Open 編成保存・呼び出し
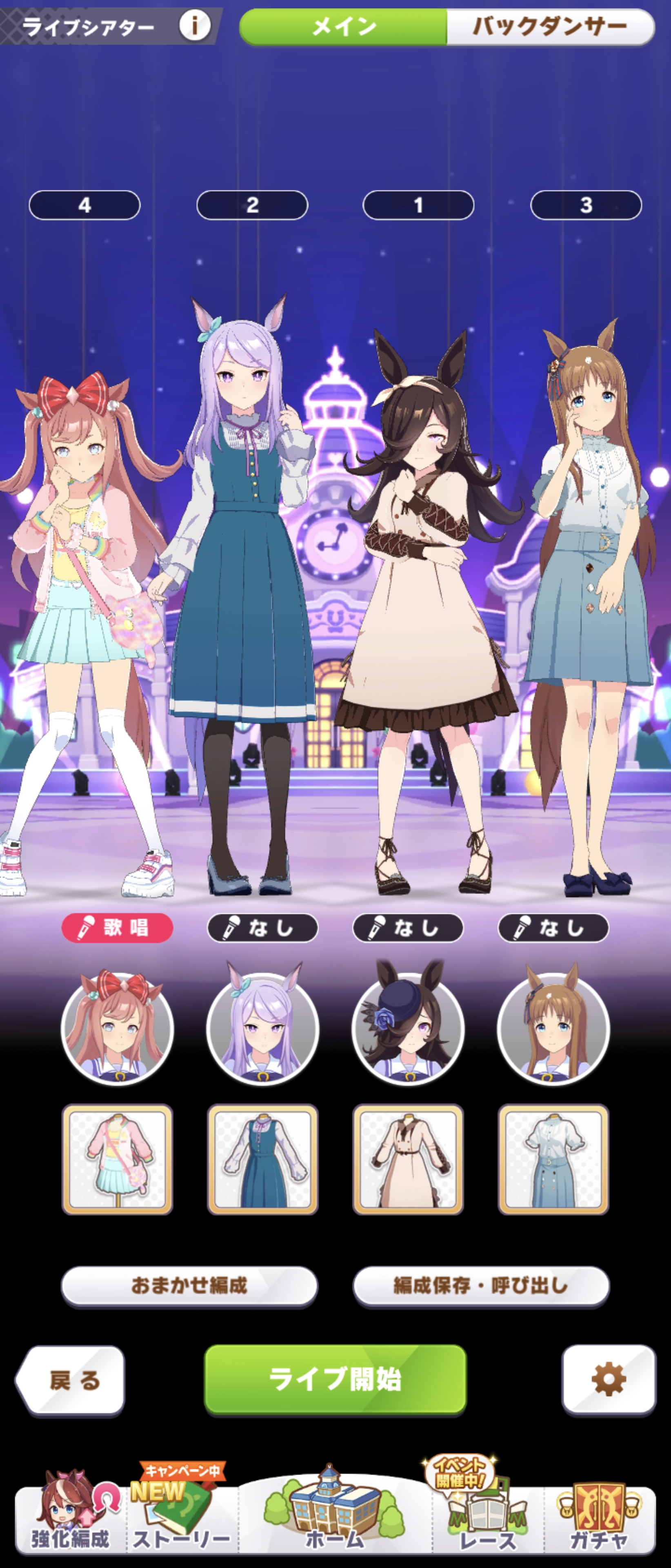 (x=480, y=1285)
